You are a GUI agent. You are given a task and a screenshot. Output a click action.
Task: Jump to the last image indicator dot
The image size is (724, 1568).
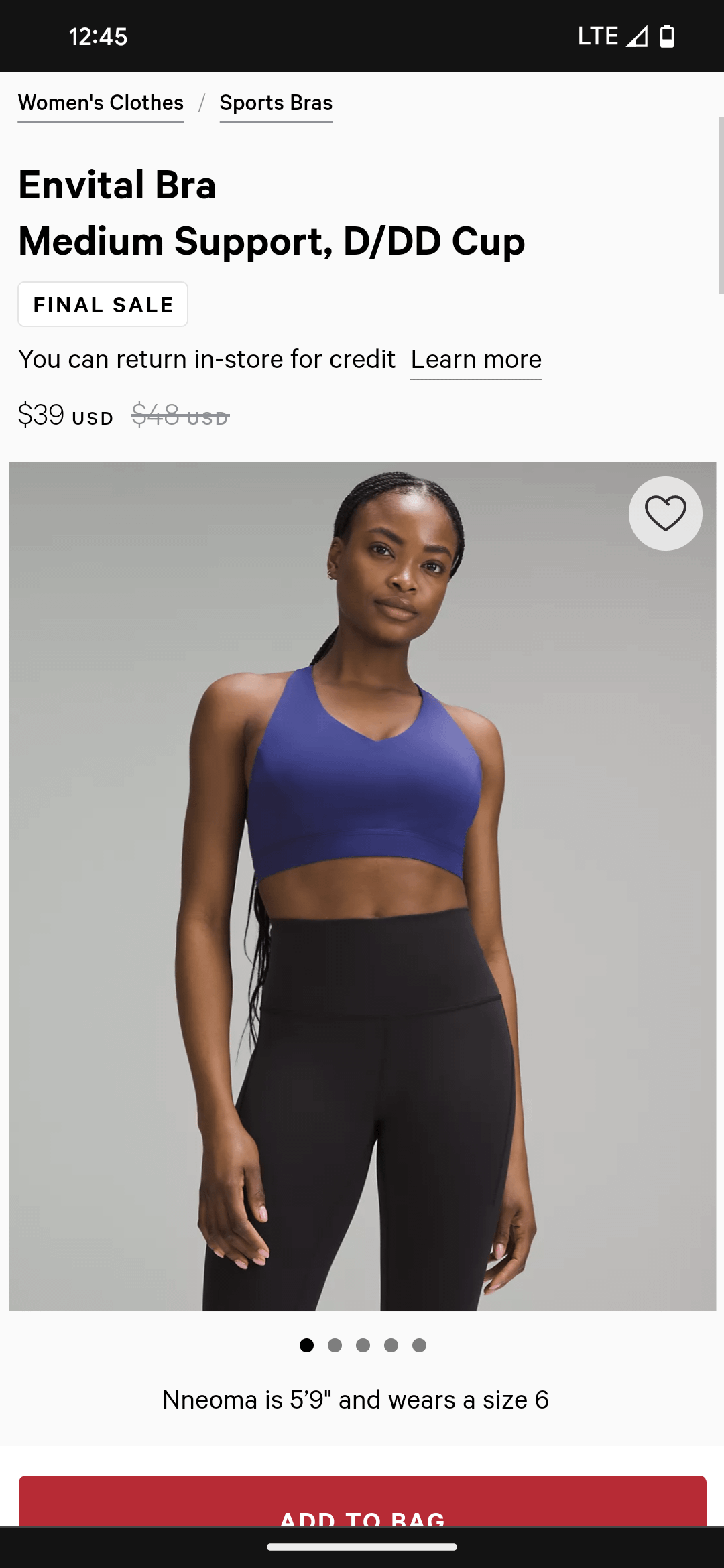419,1345
